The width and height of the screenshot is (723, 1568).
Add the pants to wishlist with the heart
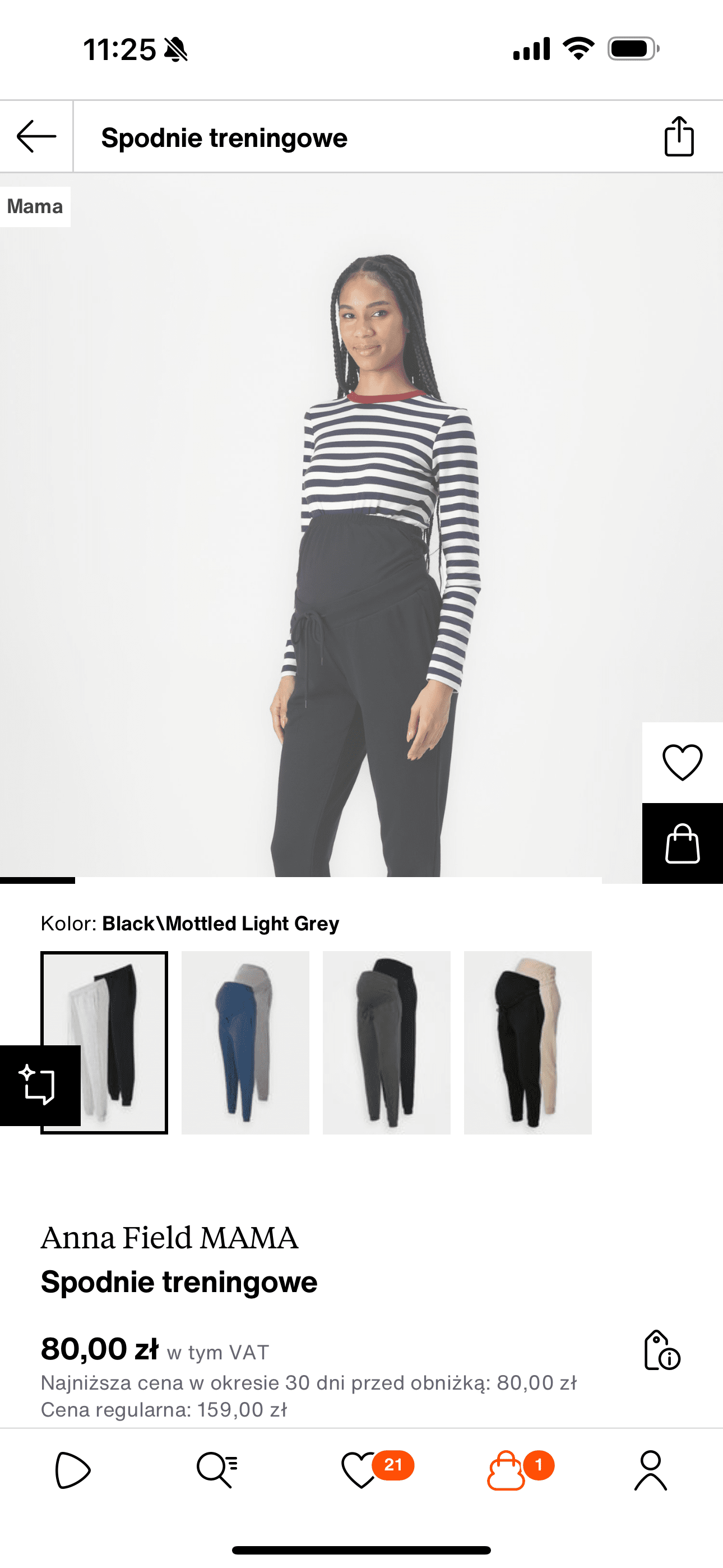(x=682, y=762)
